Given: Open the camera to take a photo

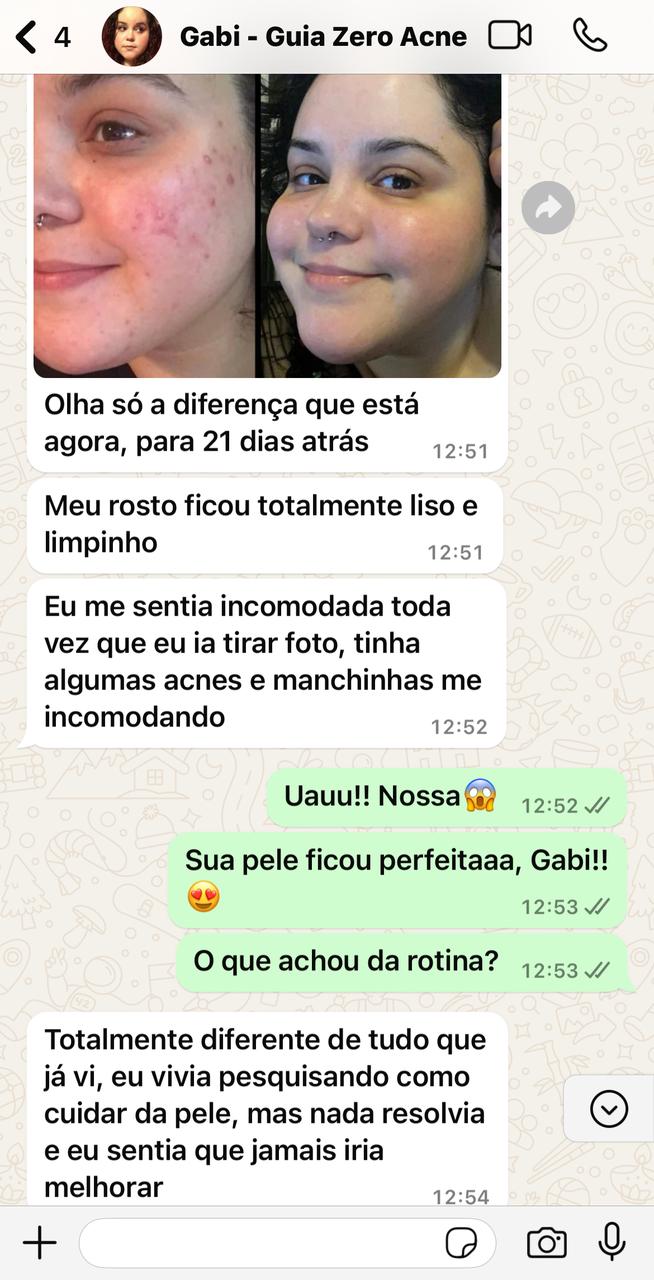Looking at the screenshot, I should tap(546, 1243).
